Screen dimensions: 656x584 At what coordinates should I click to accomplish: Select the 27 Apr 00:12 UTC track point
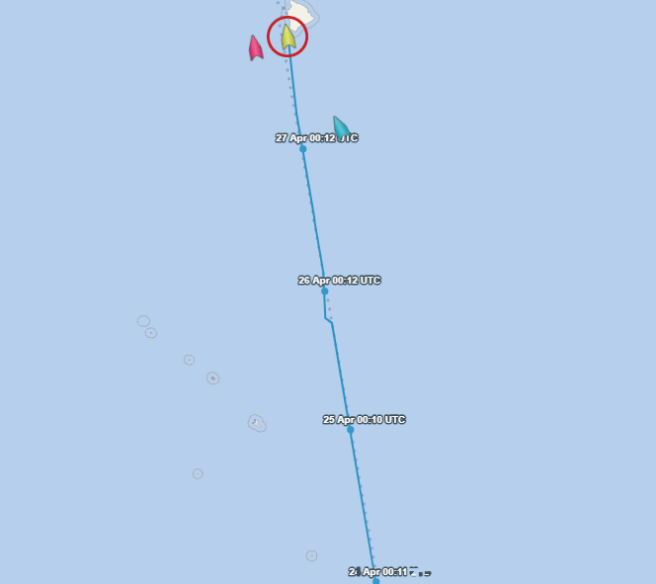303,149
